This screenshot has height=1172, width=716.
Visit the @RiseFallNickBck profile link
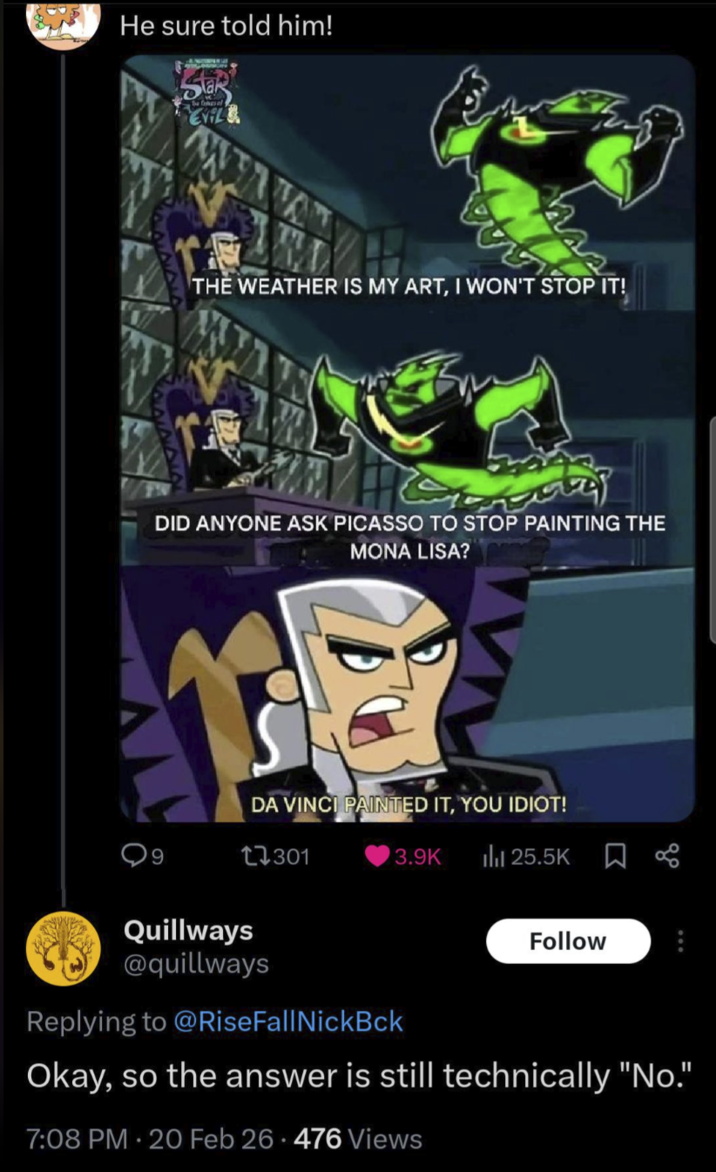tap(288, 1021)
